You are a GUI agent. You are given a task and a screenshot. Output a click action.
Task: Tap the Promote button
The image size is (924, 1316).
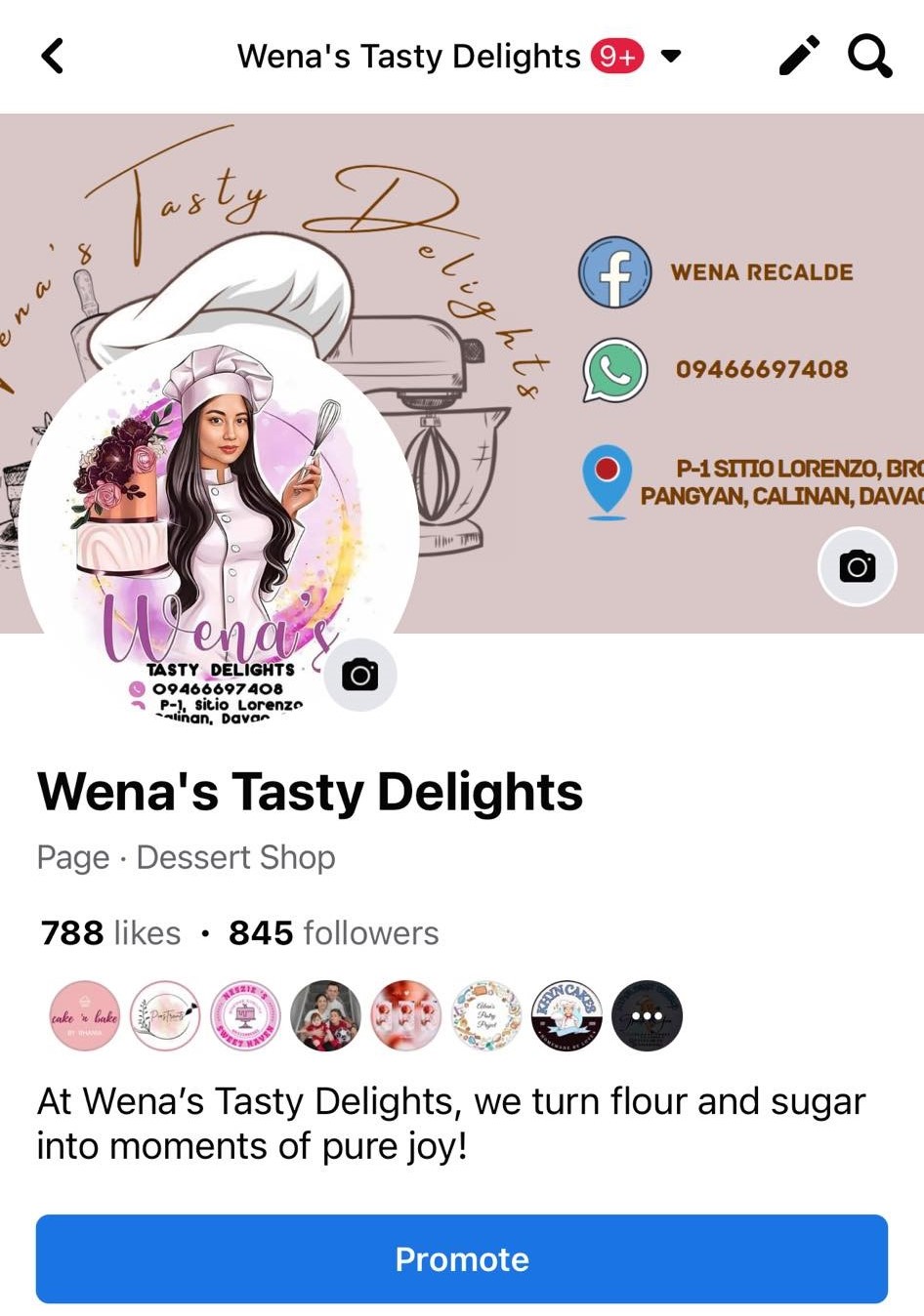click(x=462, y=1259)
